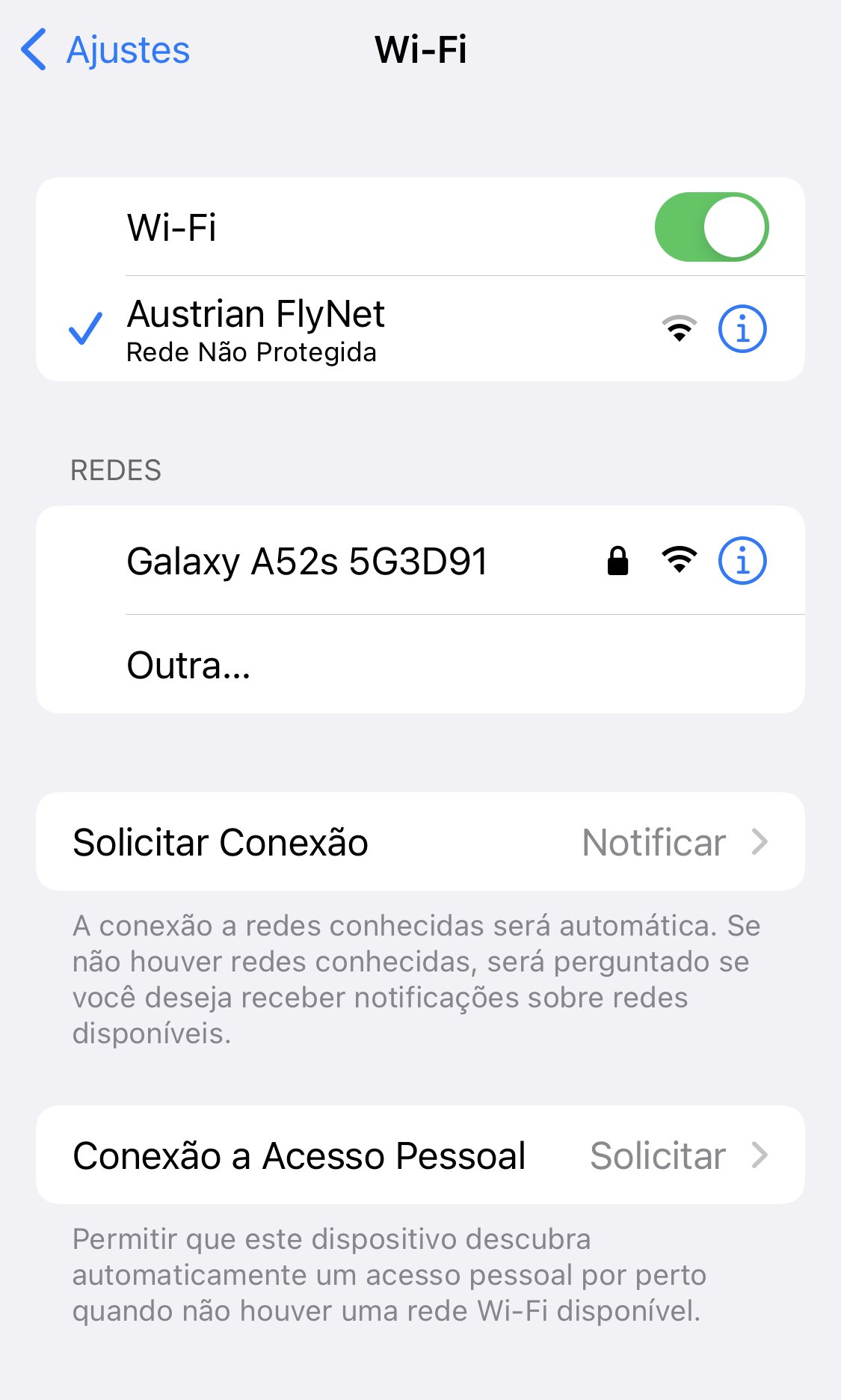Turn off the Wi-Fi switch
The image size is (841, 1400).
pos(711,227)
